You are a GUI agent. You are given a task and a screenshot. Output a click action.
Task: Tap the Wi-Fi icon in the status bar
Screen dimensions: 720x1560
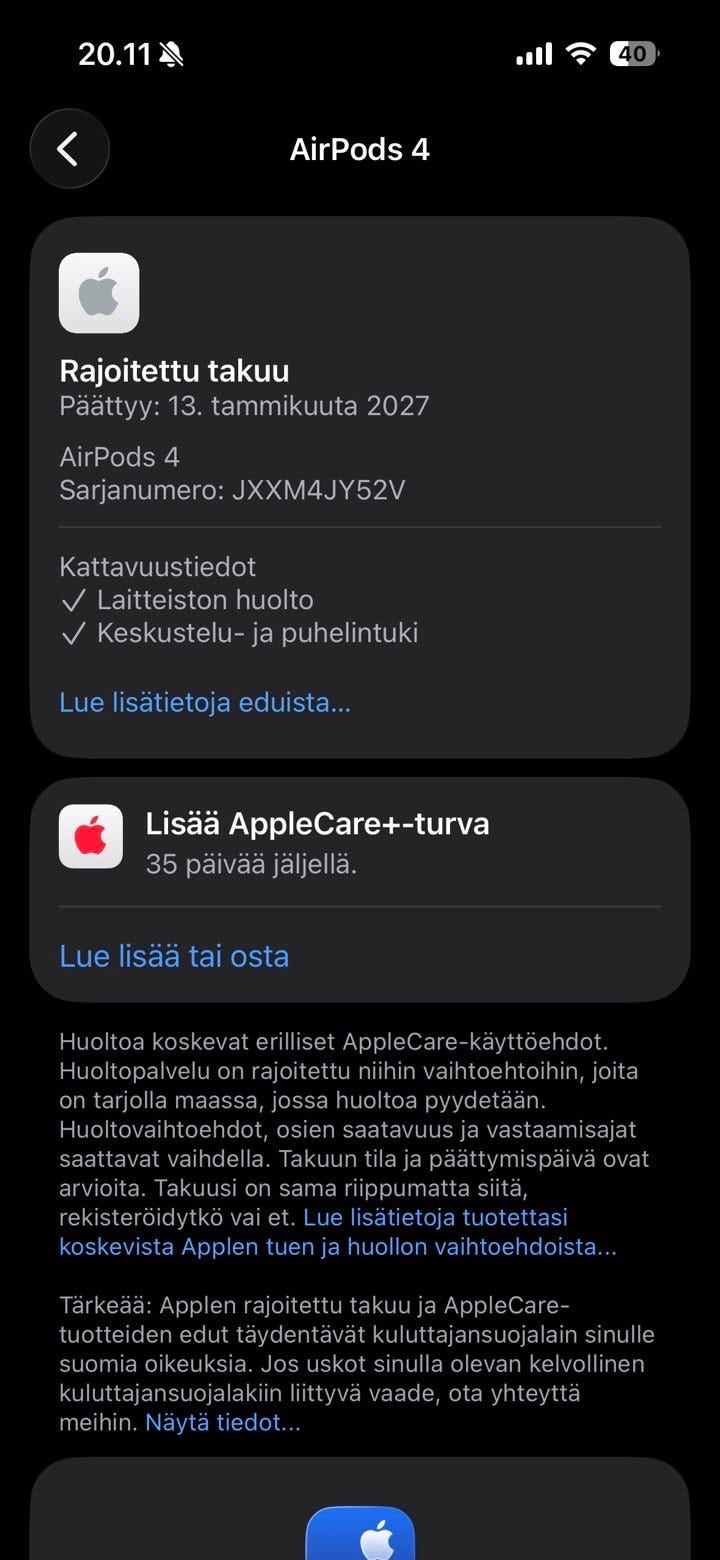click(581, 53)
